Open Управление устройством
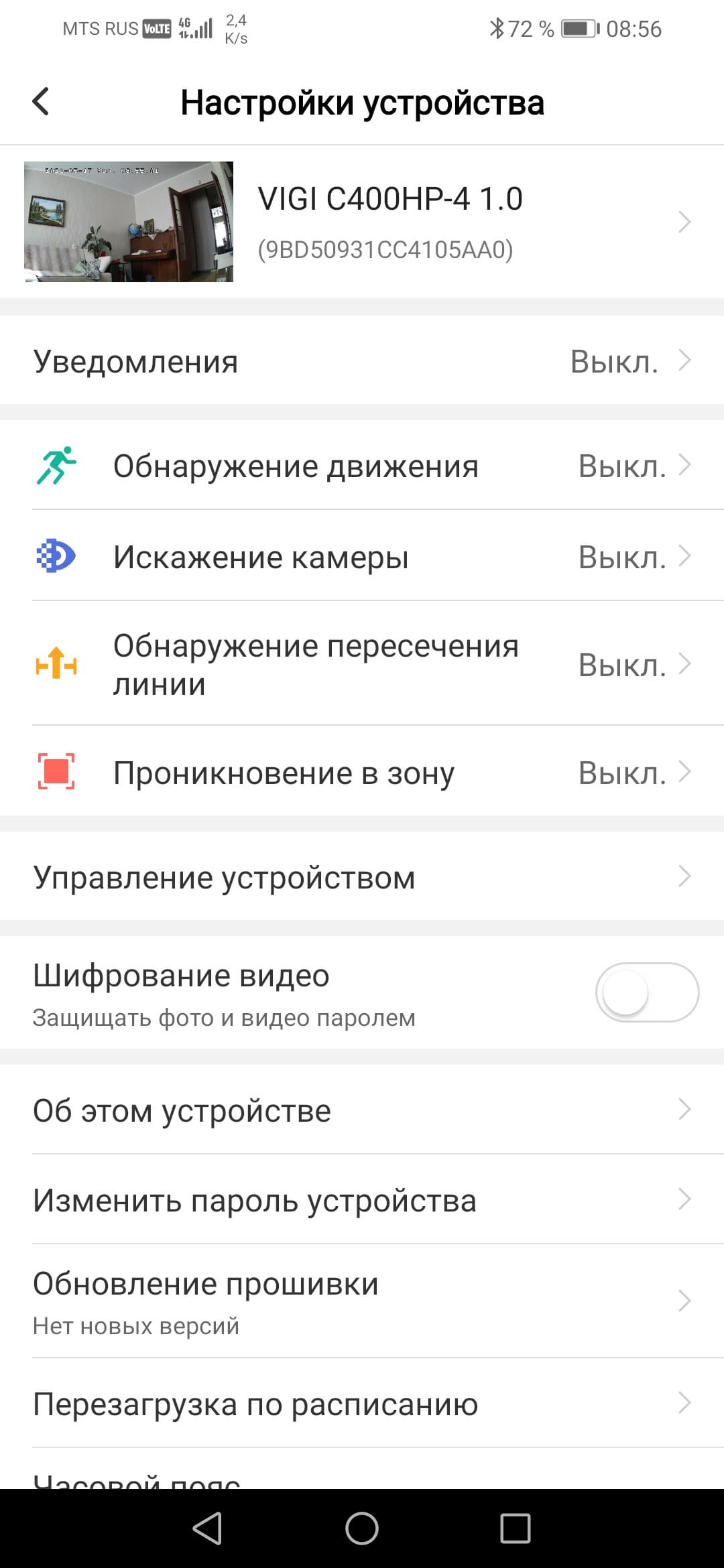 362,877
